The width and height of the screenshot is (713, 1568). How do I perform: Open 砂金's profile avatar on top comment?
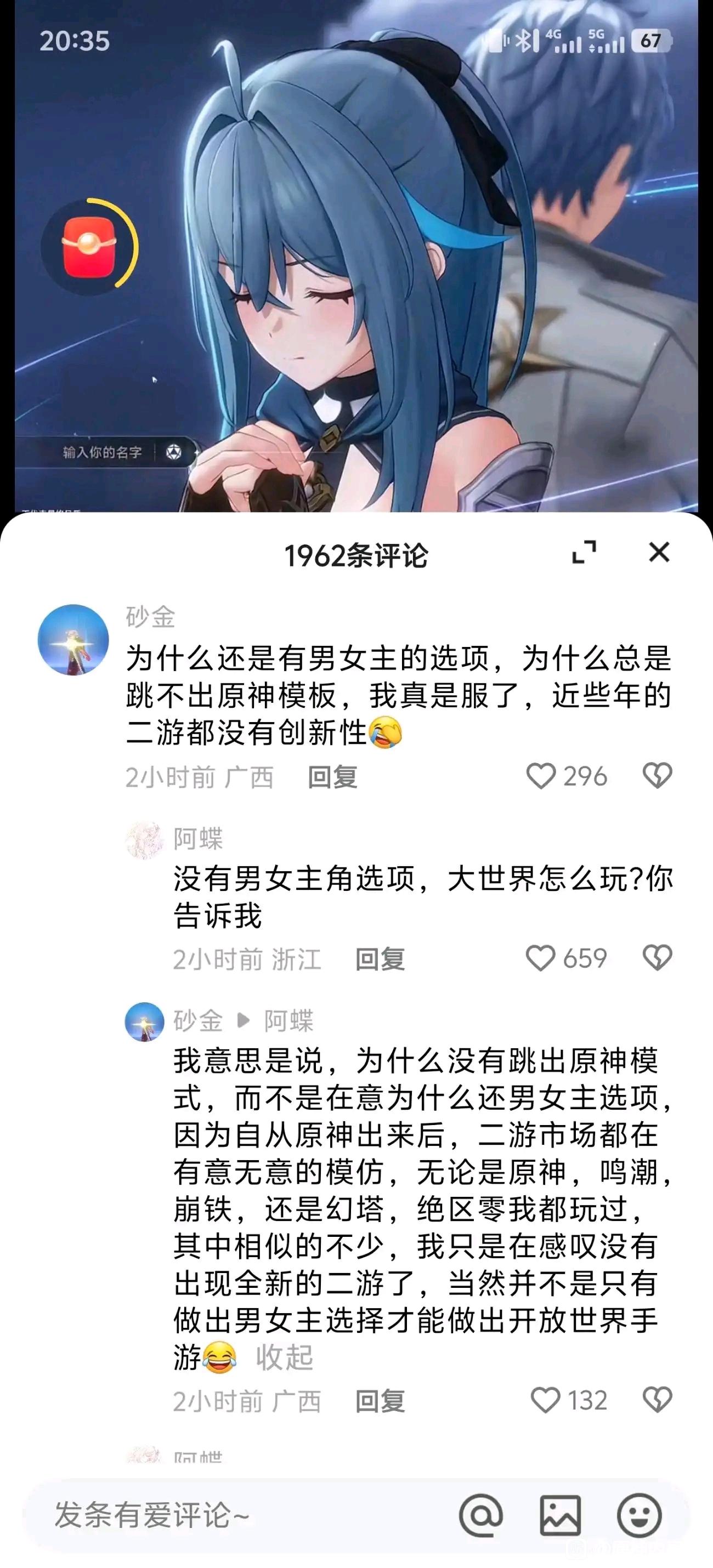[x=73, y=640]
